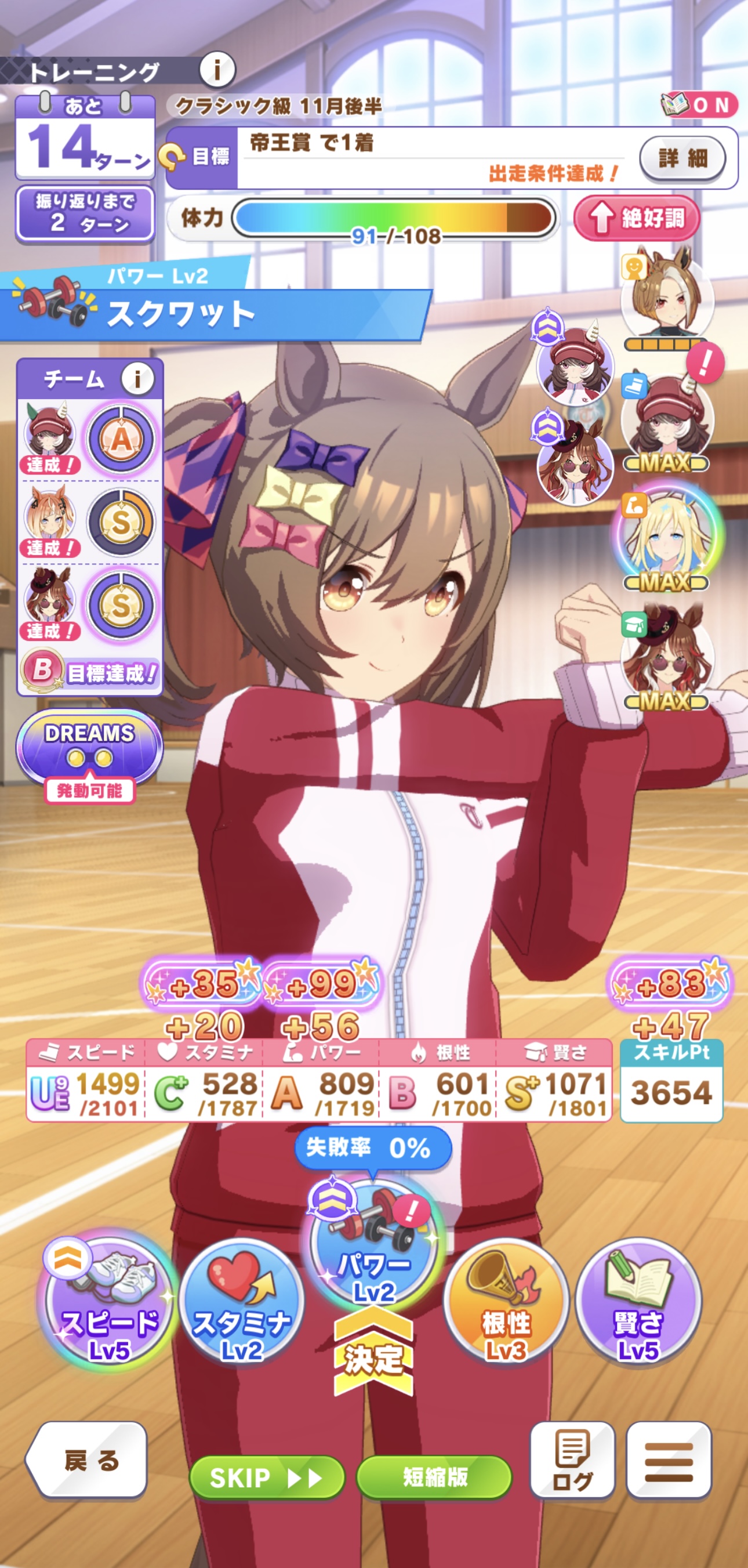Open the トレーニング info icon
This screenshot has height=1568, width=748.
click(217, 70)
